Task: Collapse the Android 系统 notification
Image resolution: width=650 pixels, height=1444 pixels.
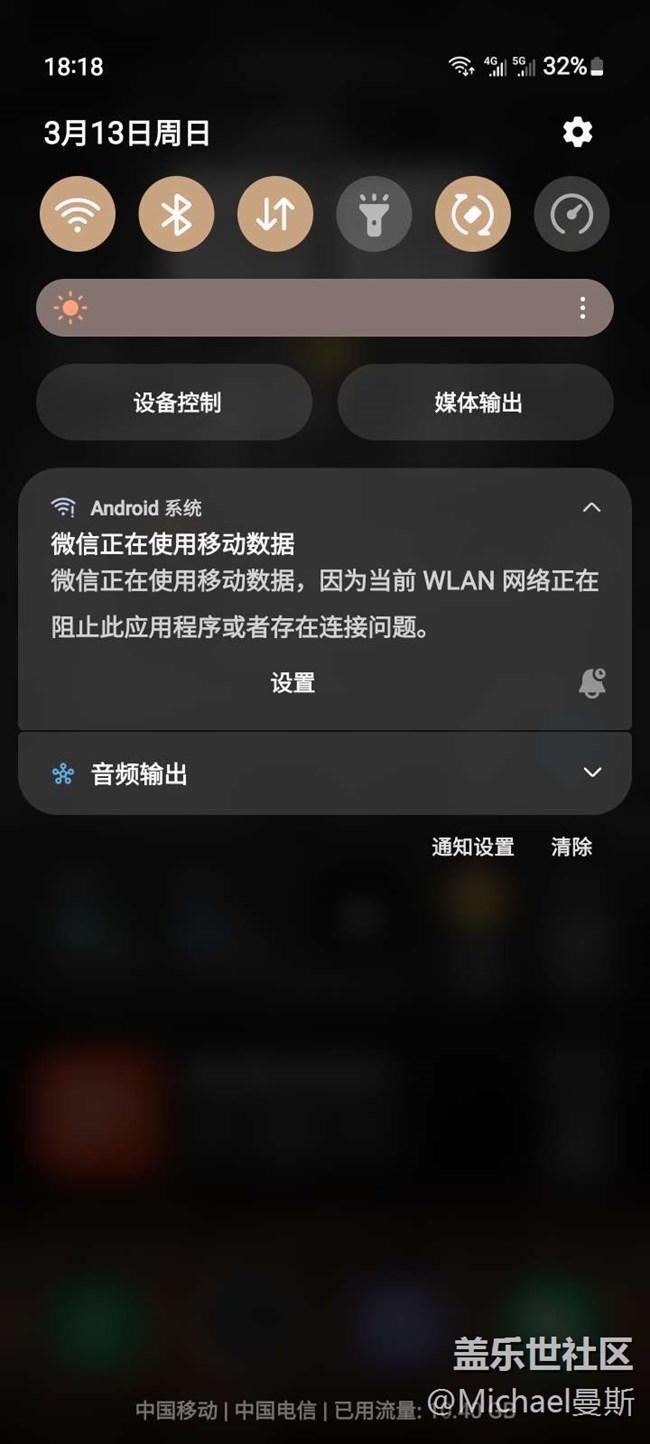Action: [592, 508]
